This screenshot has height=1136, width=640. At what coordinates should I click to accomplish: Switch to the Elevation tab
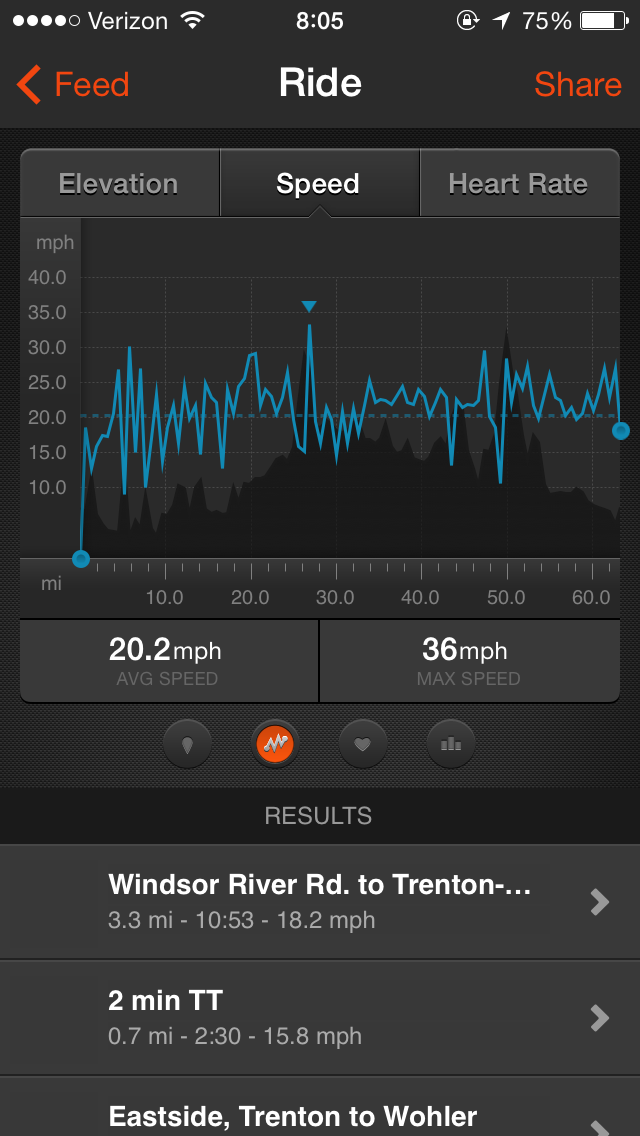coord(119,184)
